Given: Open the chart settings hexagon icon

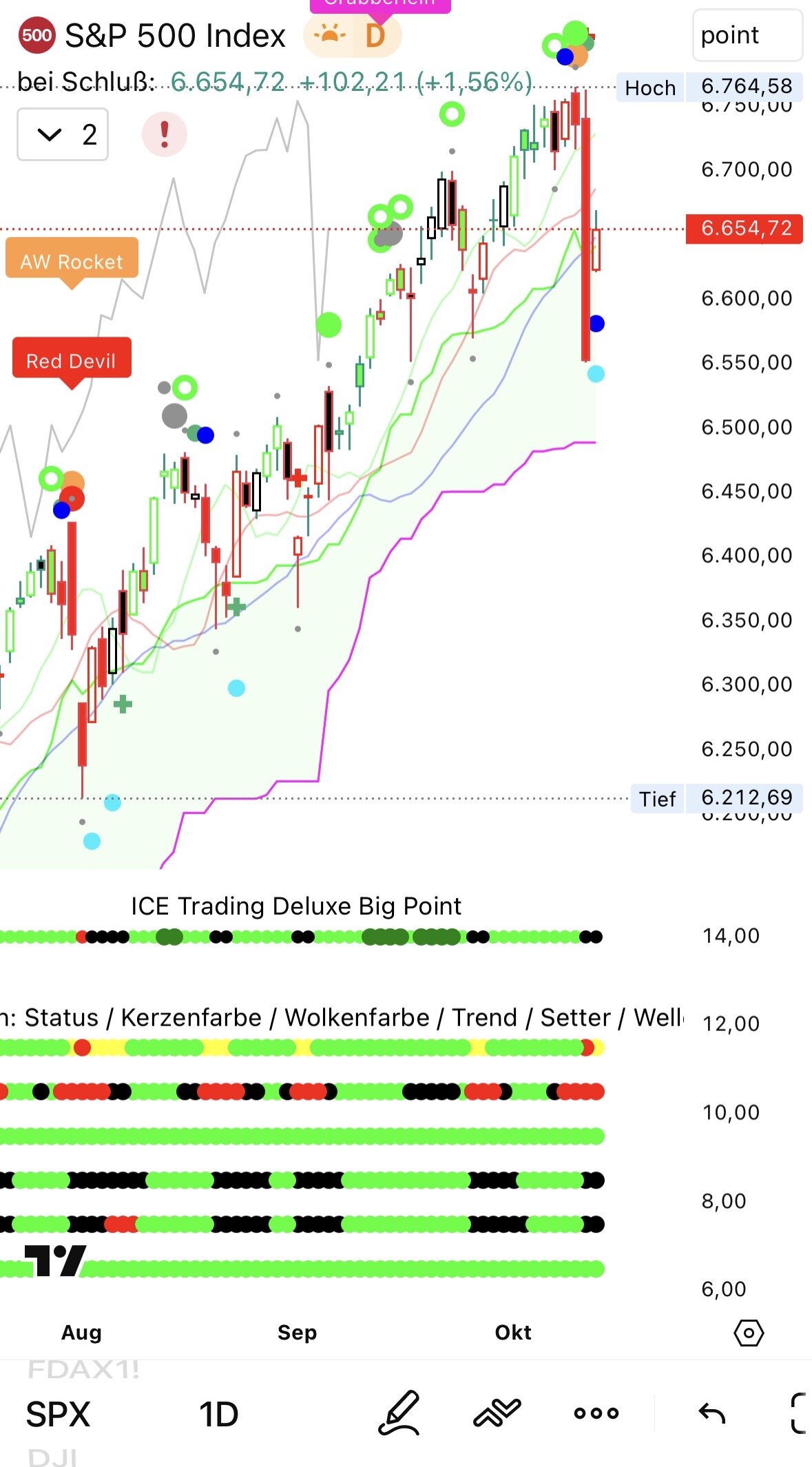Looking at the screenshot, I should (x=749, y=1333).
